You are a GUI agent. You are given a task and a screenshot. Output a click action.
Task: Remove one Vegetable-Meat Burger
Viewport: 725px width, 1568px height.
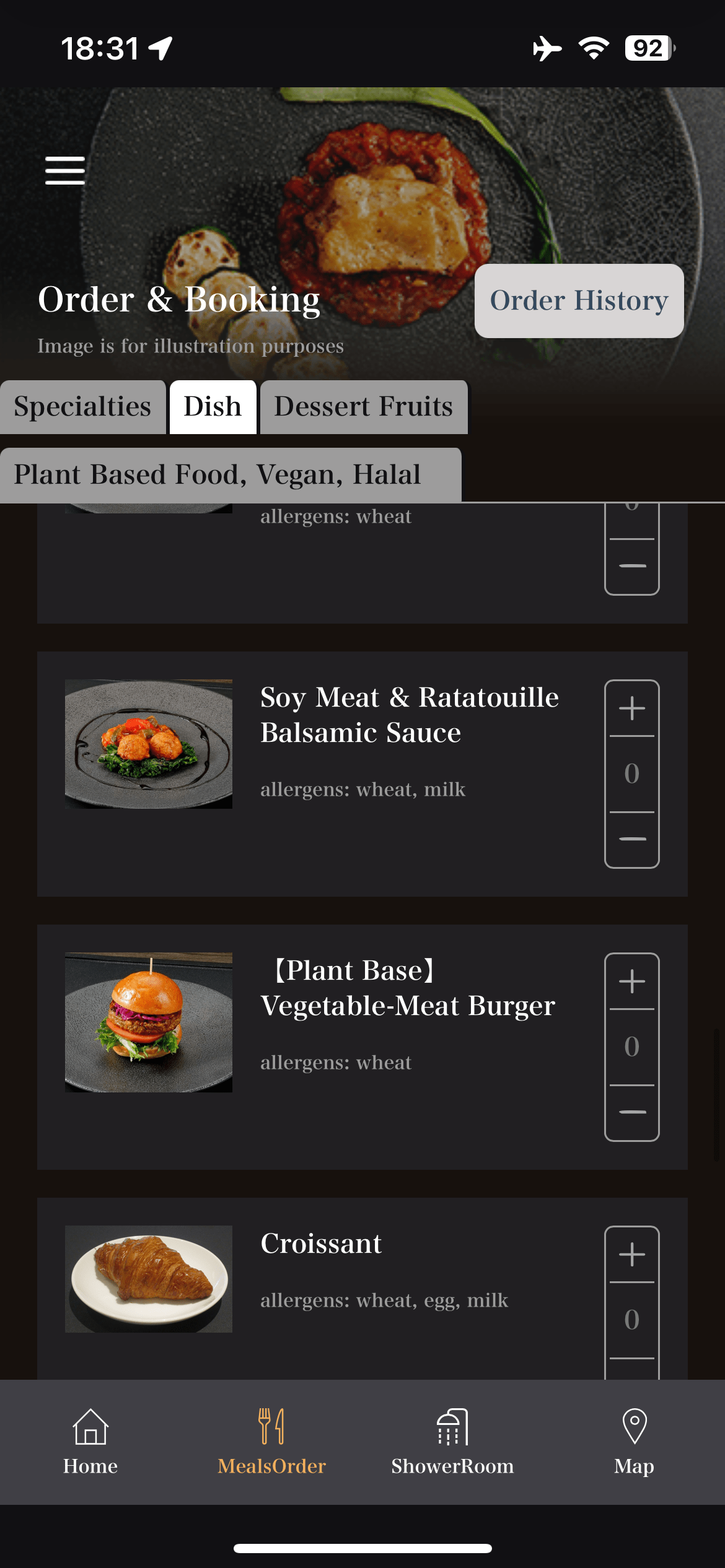coord(631,1112)
